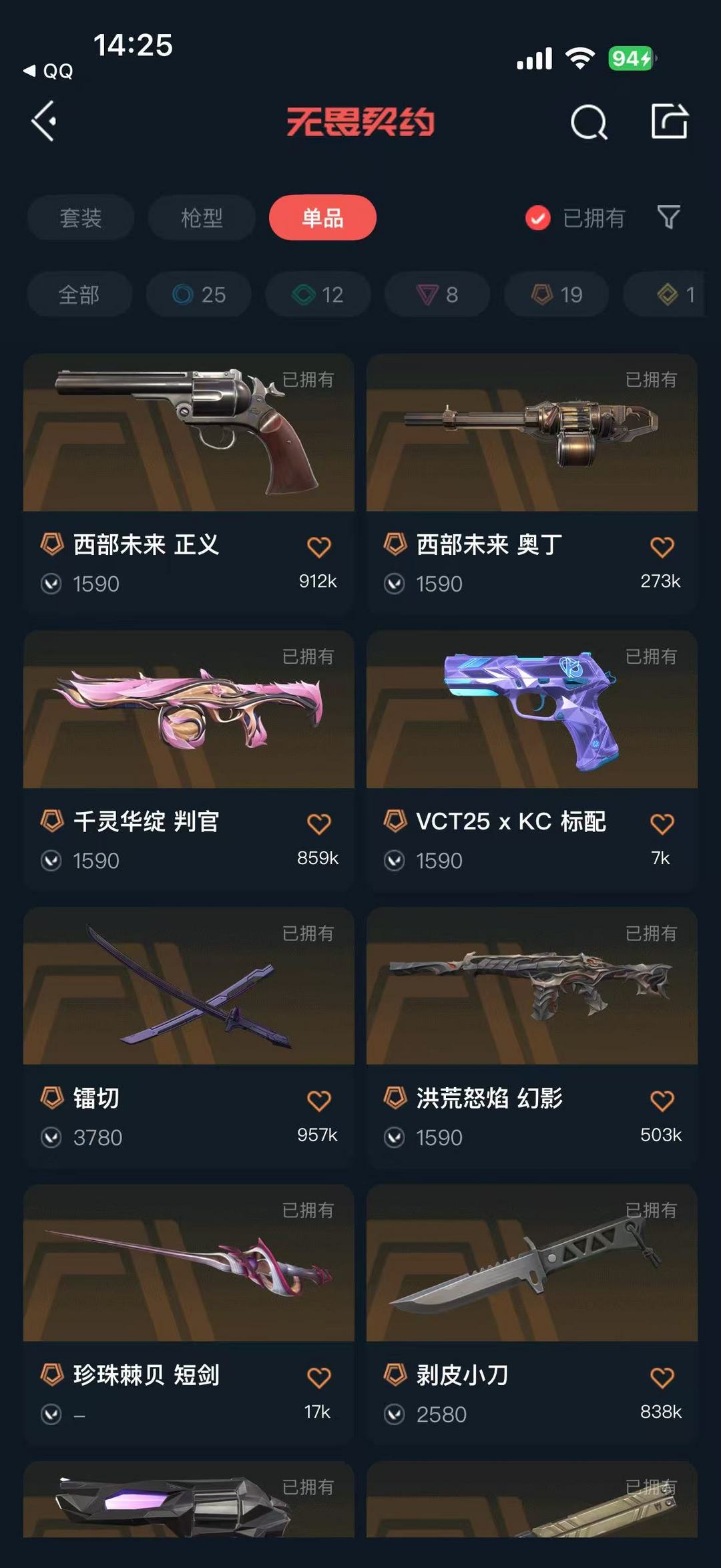The image size is (721, 1568).
Task: Switch to the 套装 tab
Action: 80,218
